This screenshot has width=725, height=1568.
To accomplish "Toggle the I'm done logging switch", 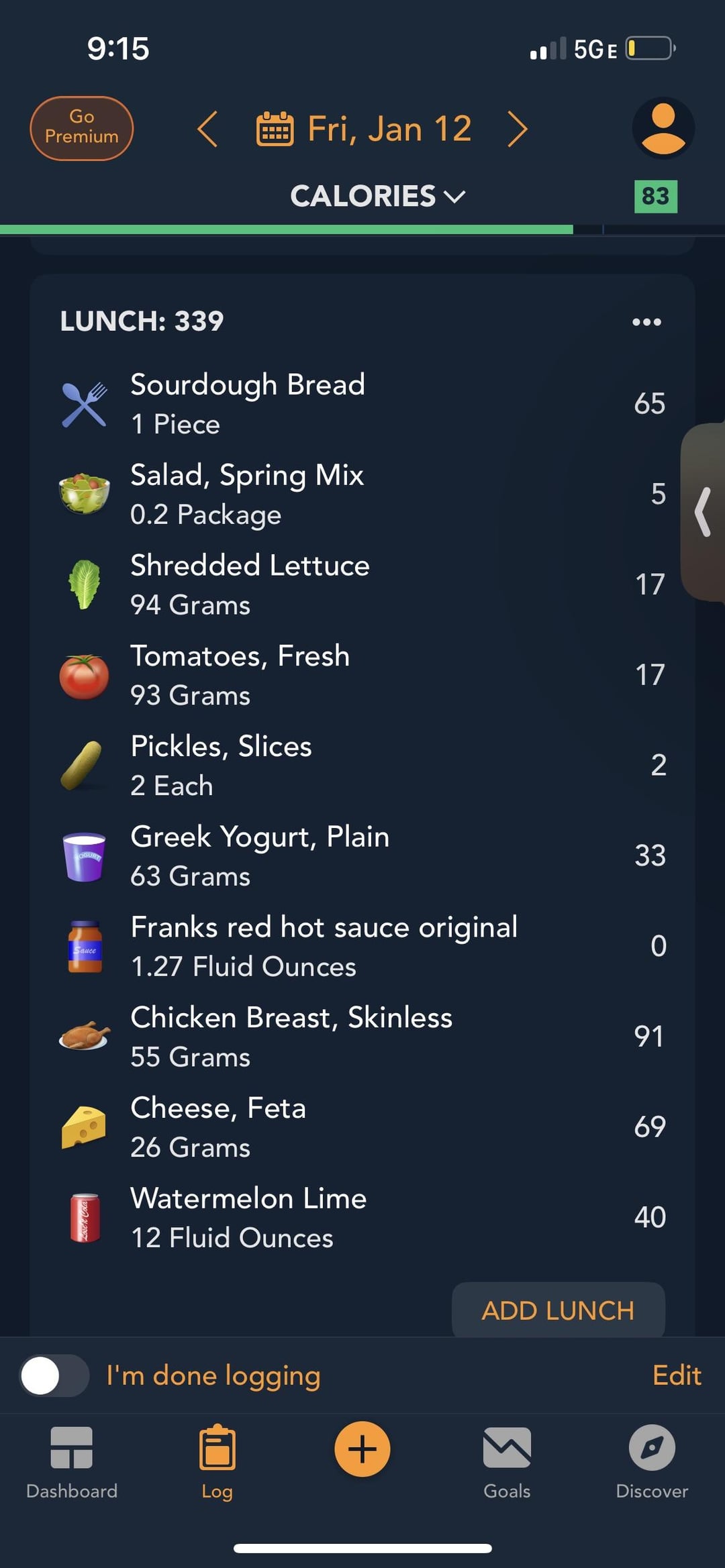I will [x=54, y=1375].
